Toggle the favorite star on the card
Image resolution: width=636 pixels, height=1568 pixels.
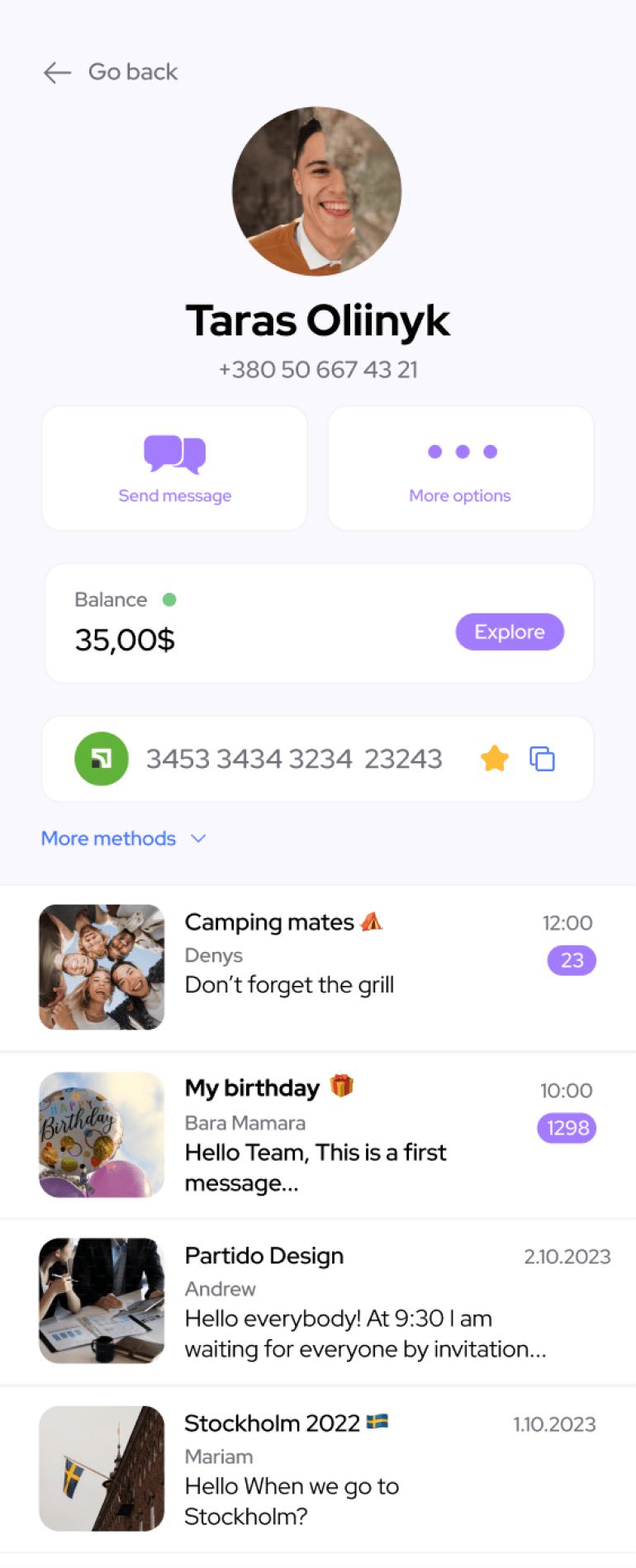tap(494, 758)
